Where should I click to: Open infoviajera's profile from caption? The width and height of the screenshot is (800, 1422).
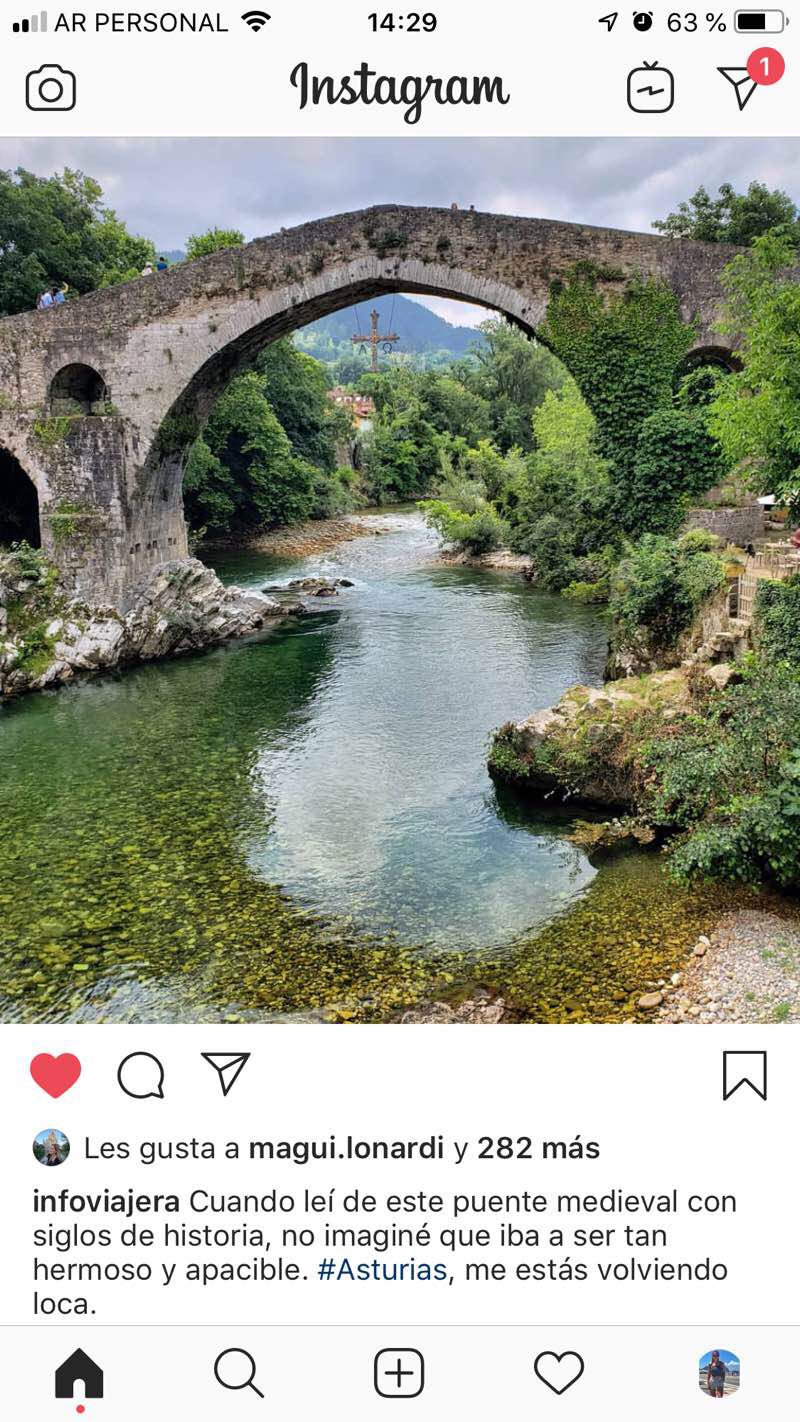tap(106, 1201)
